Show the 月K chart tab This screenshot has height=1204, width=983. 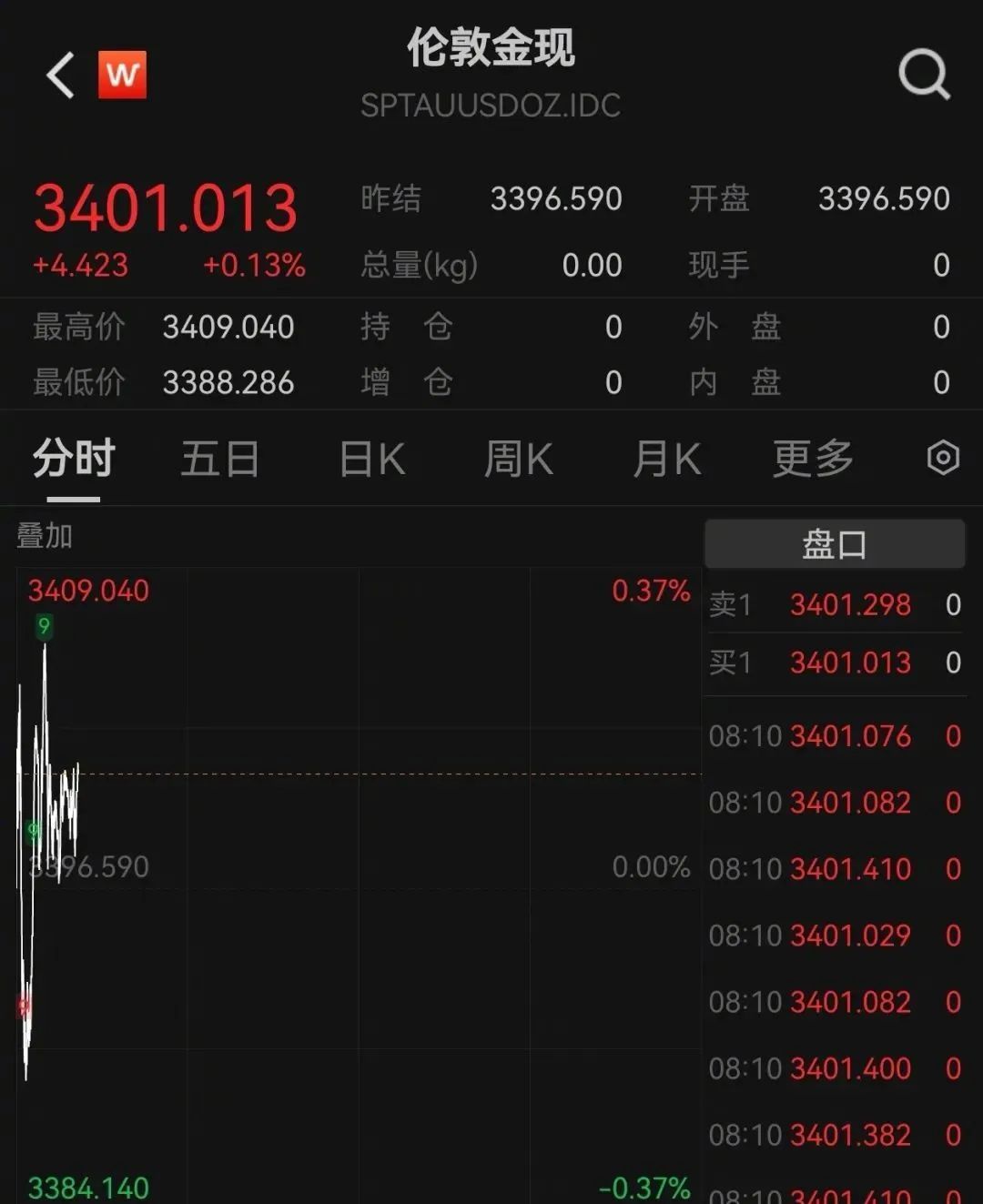coord(666,459)
